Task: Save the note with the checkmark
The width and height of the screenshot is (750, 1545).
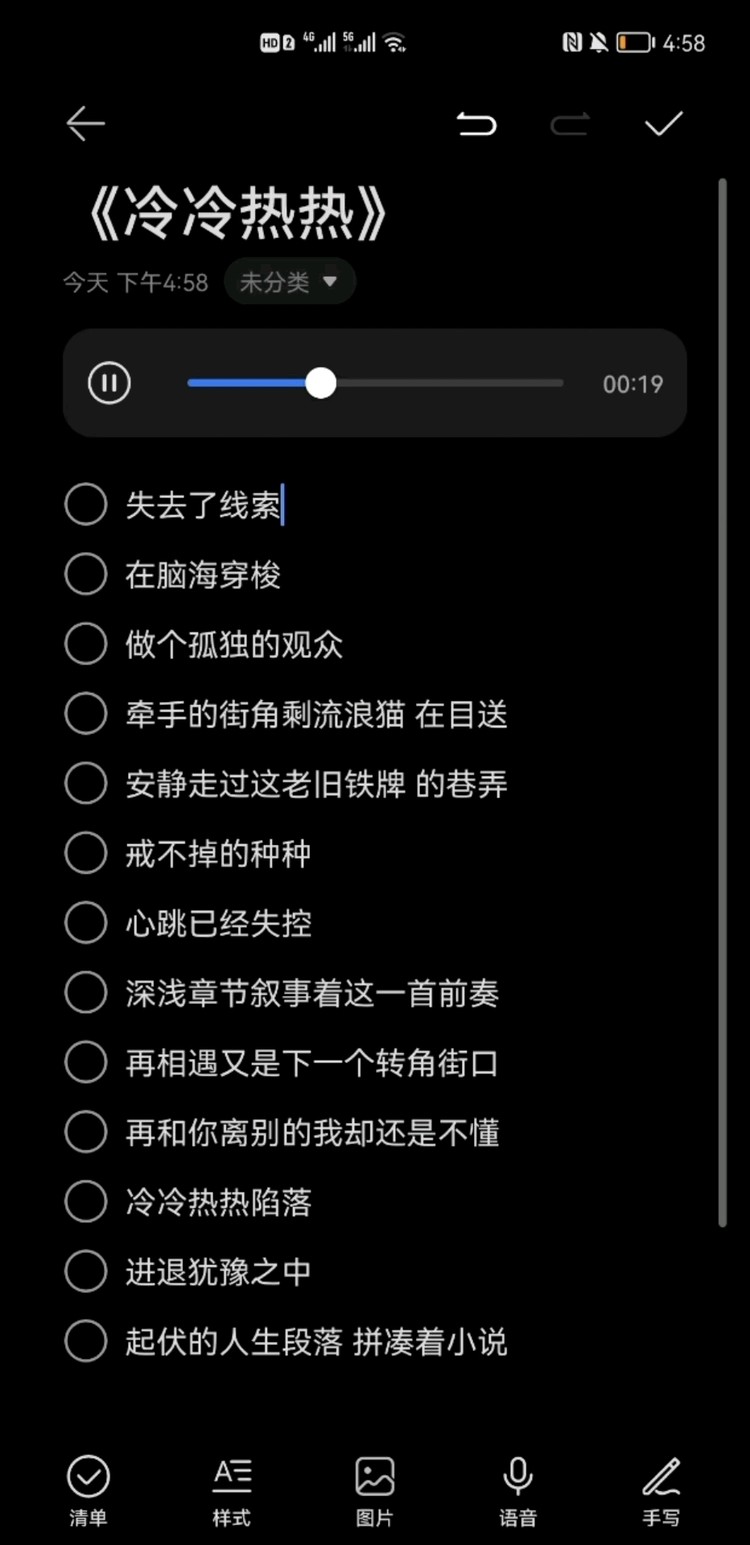Action: point(664,124)
